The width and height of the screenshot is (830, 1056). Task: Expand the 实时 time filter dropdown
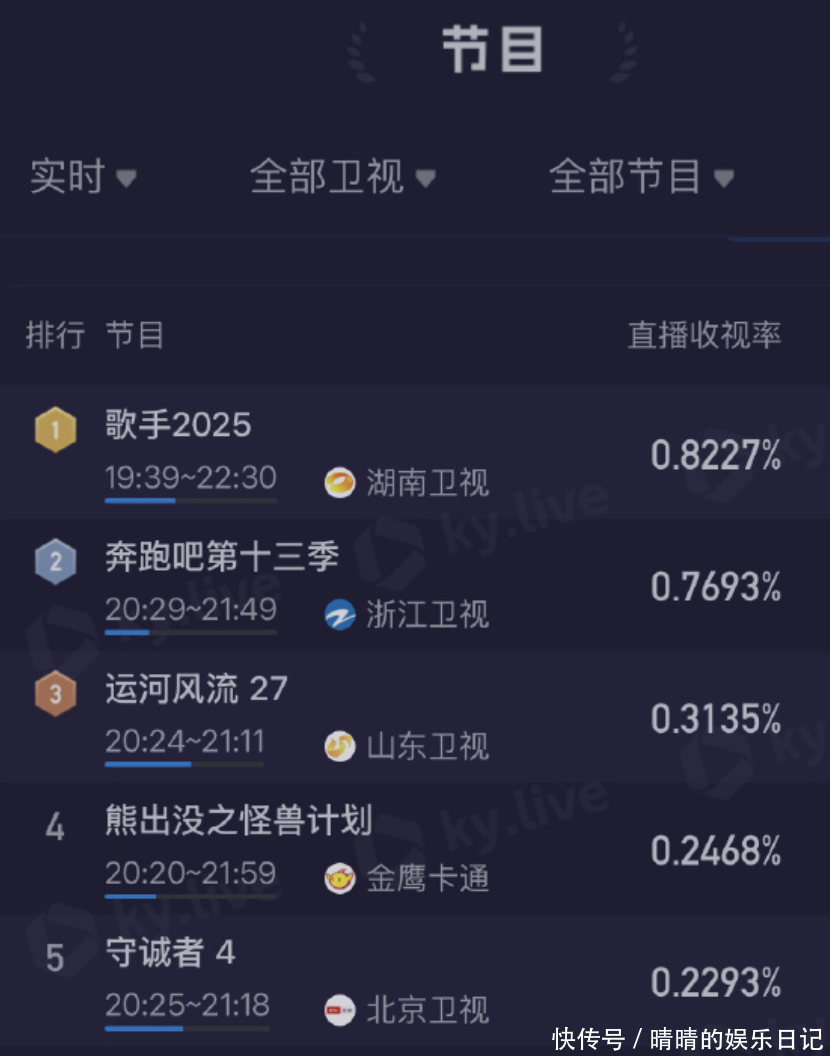pos(82,178)
